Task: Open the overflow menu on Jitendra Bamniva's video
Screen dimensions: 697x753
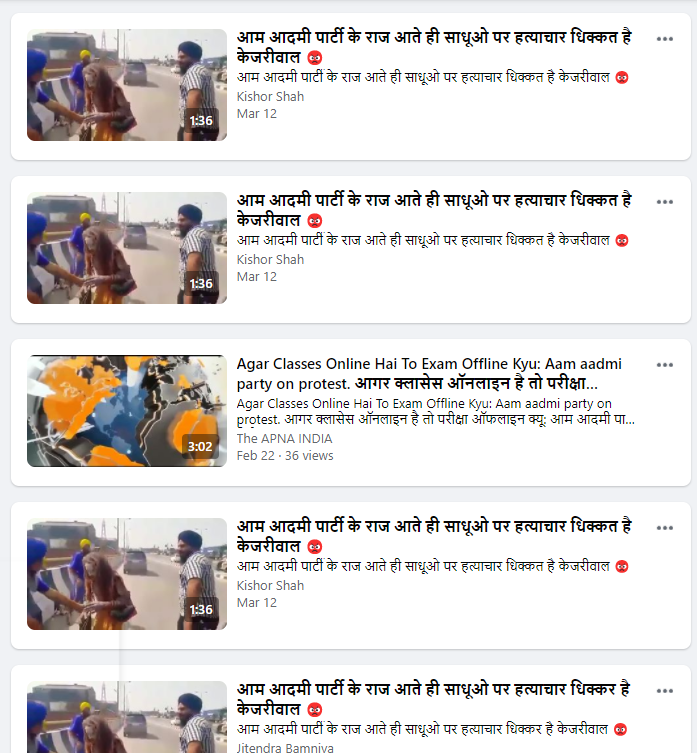Action: pos(665,691)
